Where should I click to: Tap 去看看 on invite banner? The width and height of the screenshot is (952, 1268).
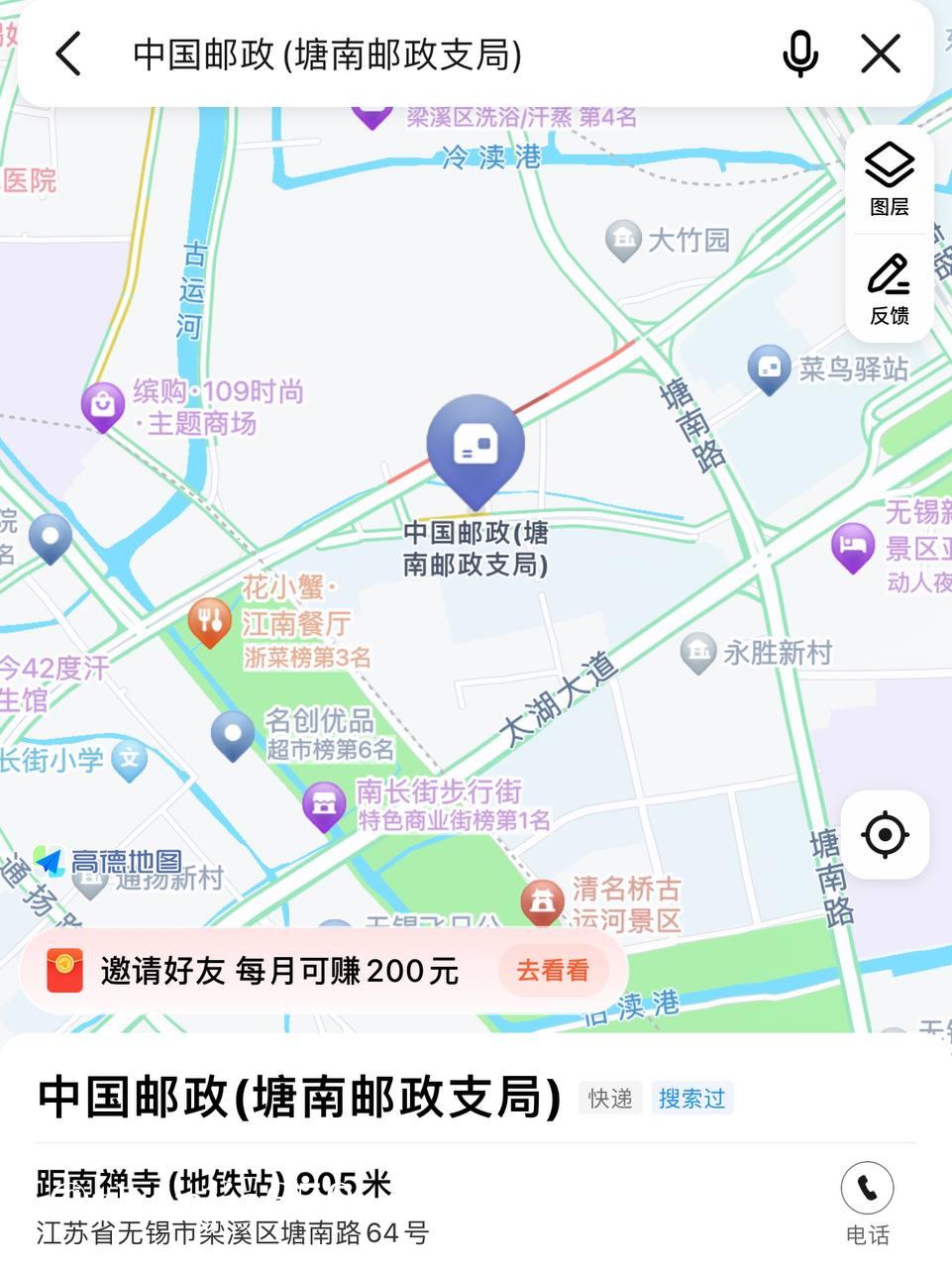point(553,971)
